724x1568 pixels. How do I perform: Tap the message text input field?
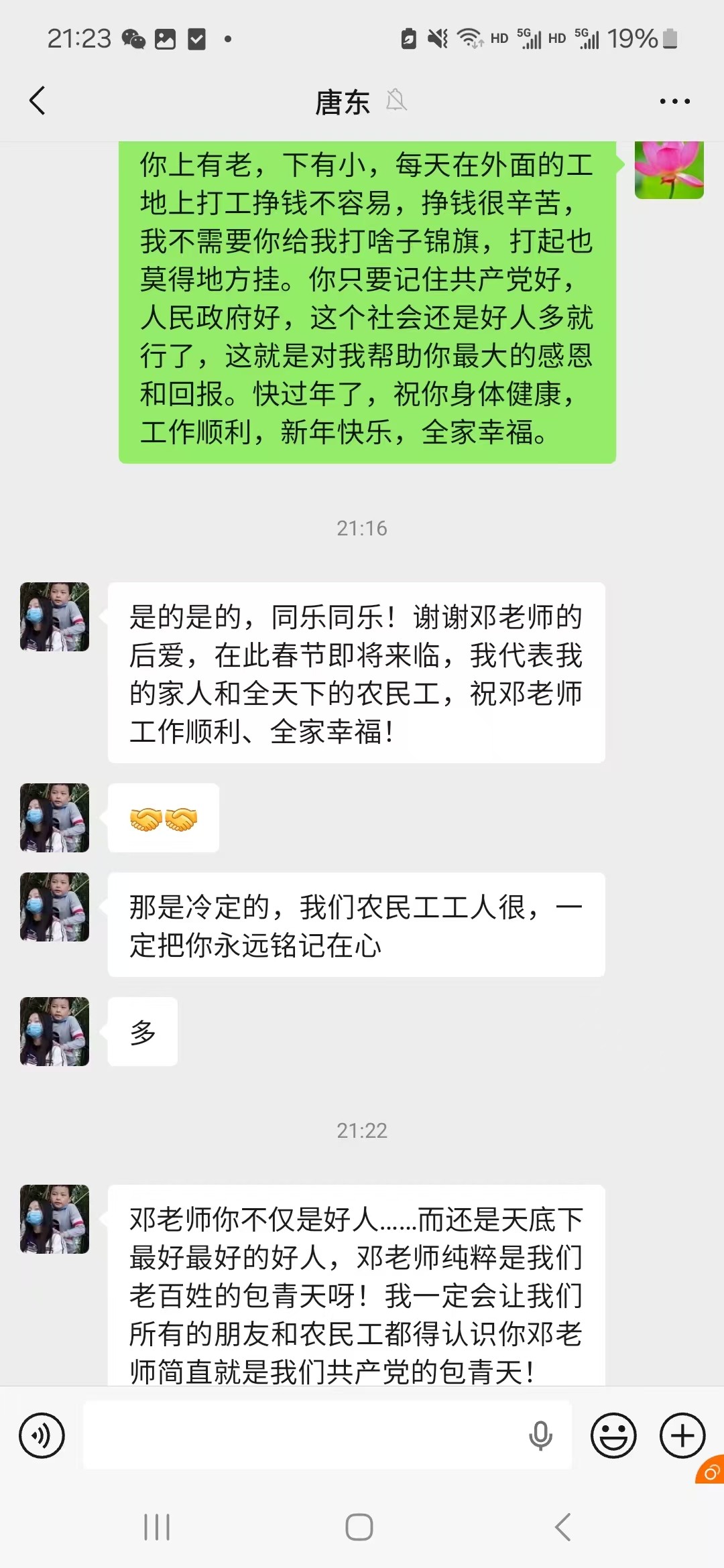point(302,1435)
